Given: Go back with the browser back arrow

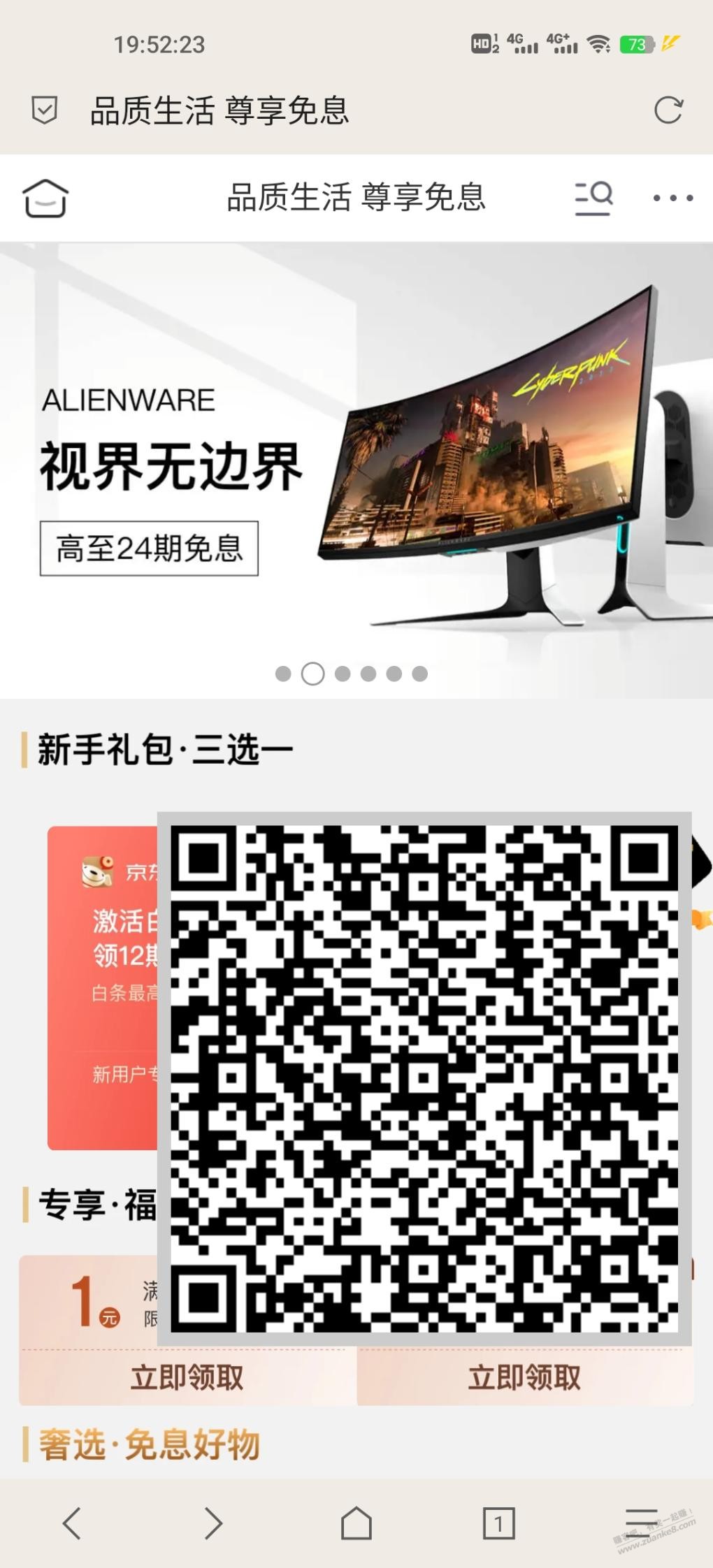Looking at the screenshot, I should tap(72, 1523).
